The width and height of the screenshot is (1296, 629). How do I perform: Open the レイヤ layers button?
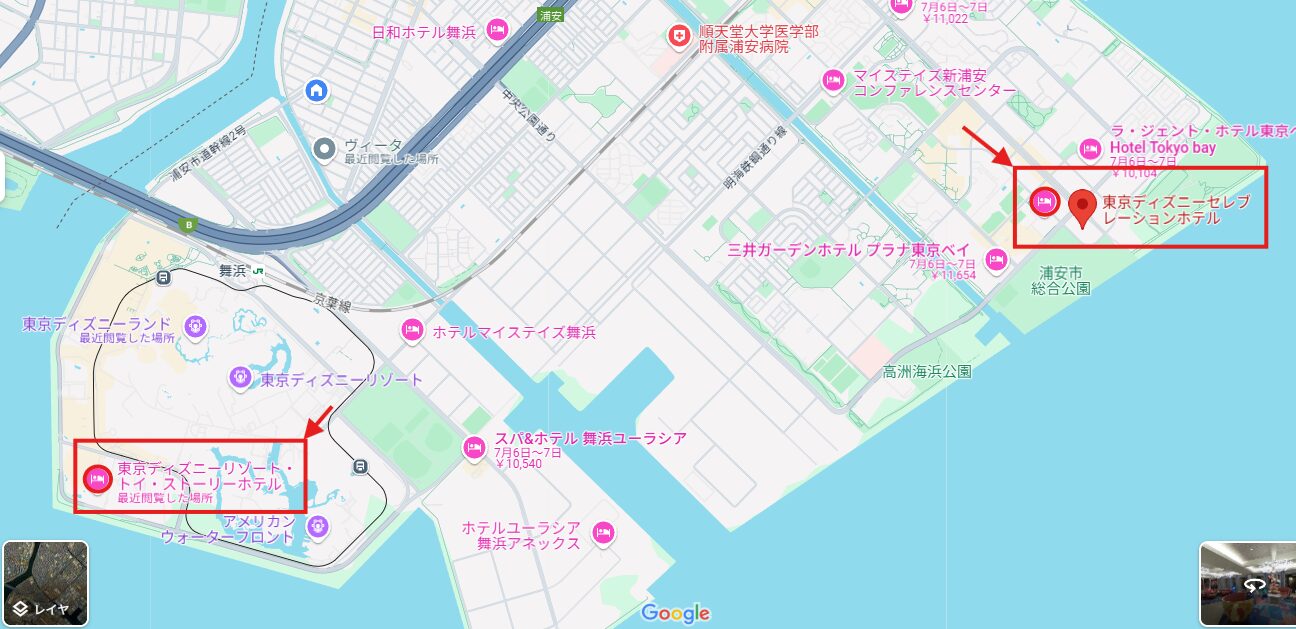point(45,583)
